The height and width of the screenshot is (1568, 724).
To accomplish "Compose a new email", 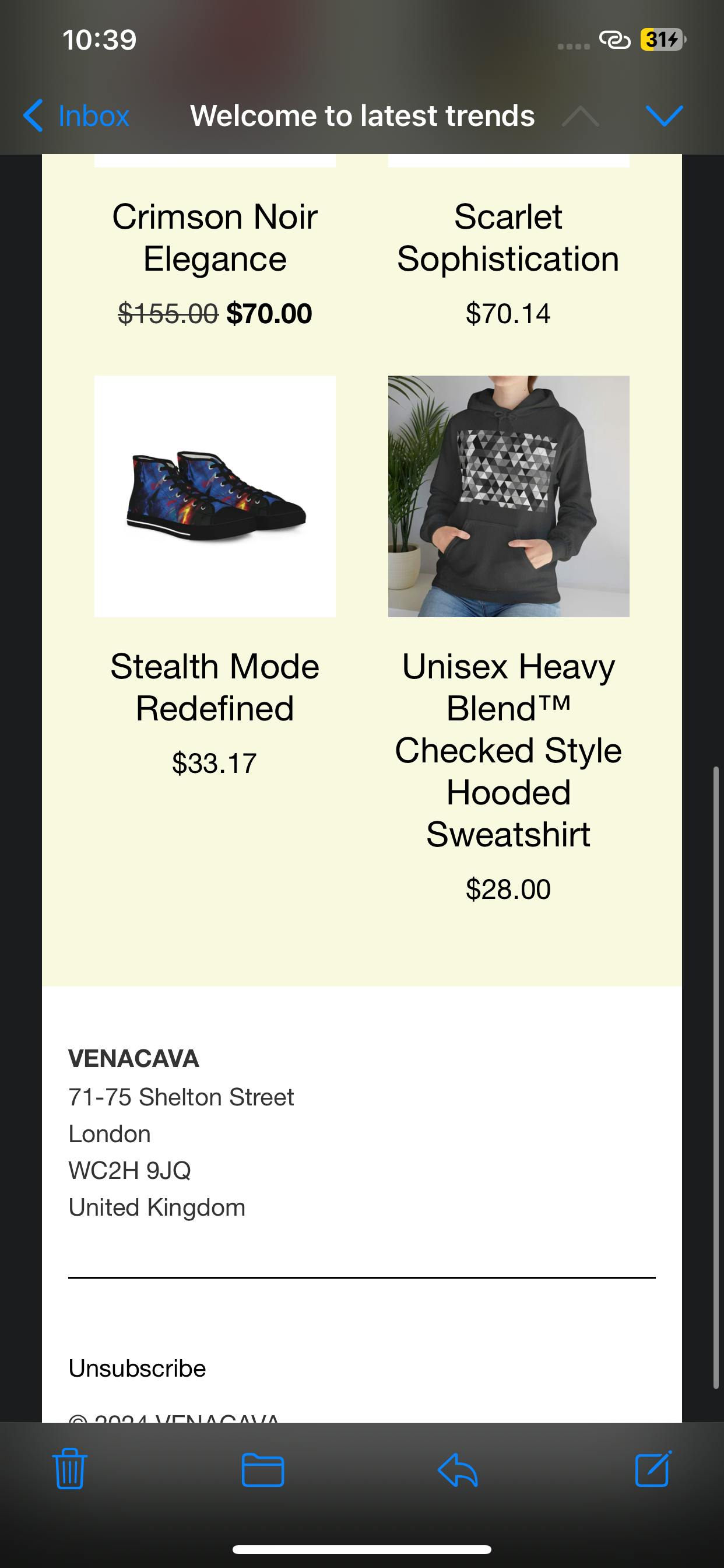I will tap(653, 1469).
